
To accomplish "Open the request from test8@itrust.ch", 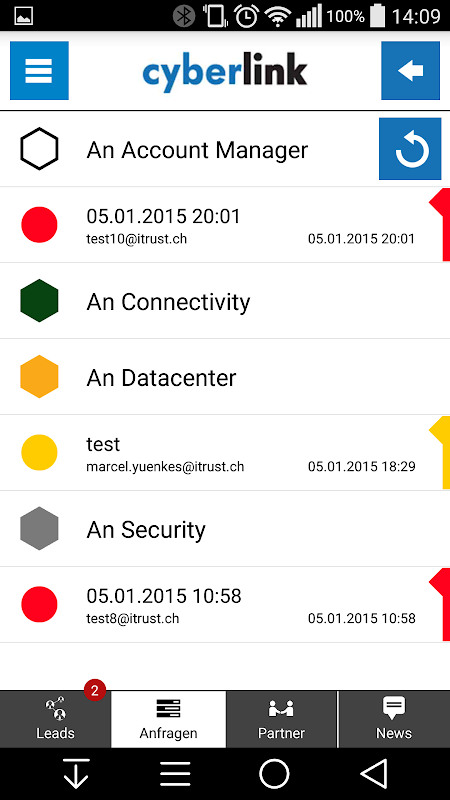I will (x=225, y=605).
